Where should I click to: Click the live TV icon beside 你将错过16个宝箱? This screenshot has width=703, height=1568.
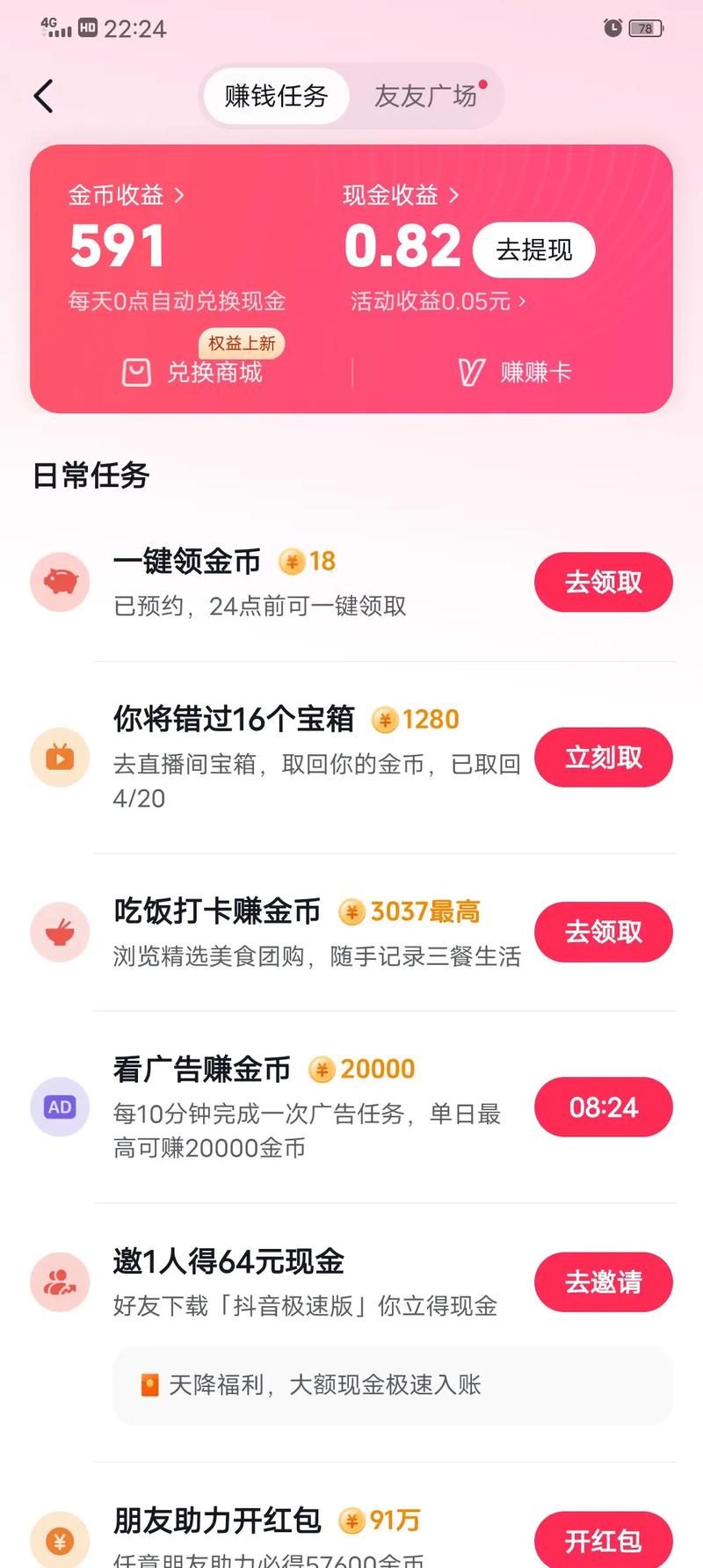pos(59,757)
